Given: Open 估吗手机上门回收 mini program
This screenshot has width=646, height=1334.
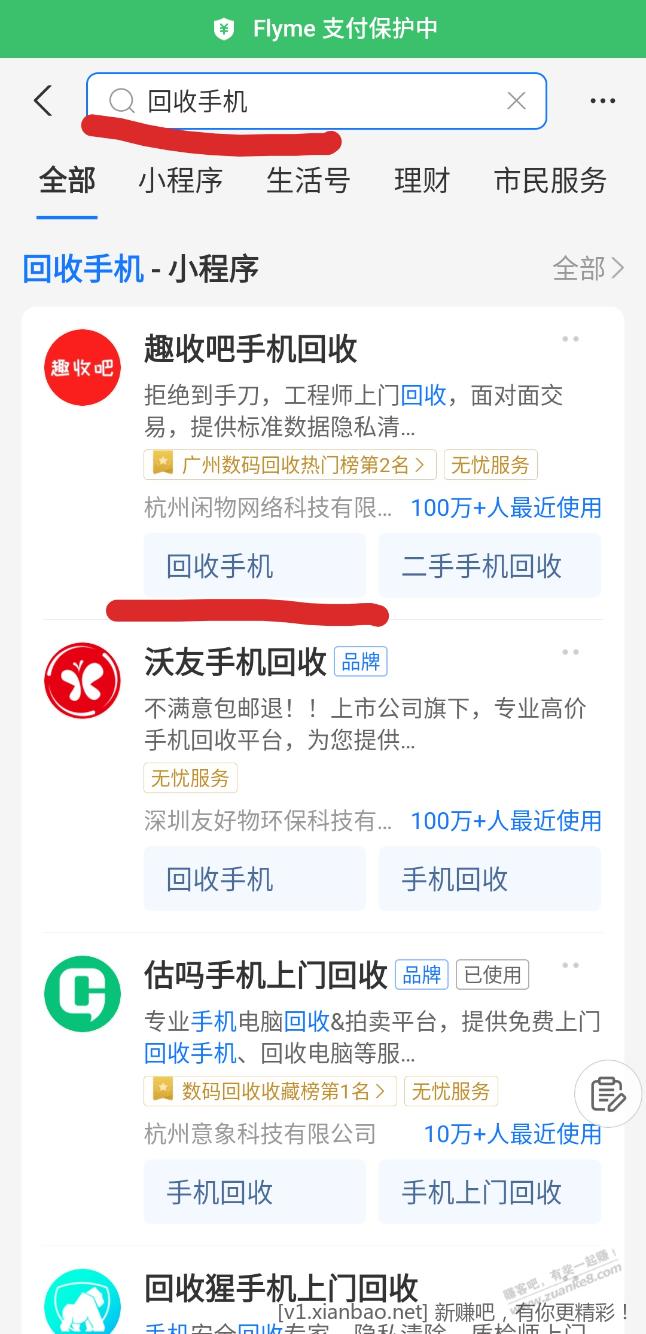Looking at the screenshot, I should click(x=266, y=974).
